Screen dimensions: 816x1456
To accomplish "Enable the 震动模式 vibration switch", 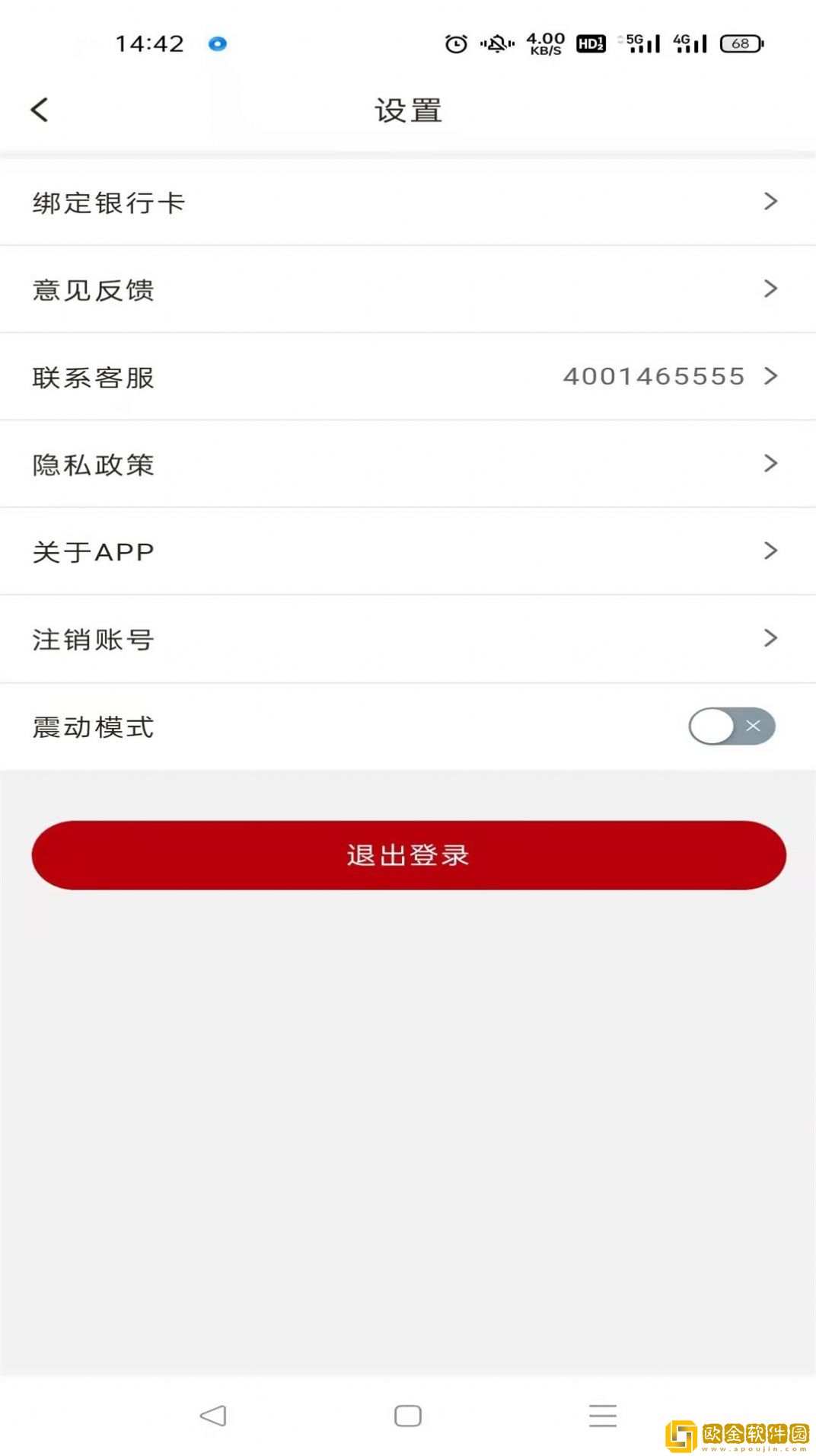I will [731, 726].
